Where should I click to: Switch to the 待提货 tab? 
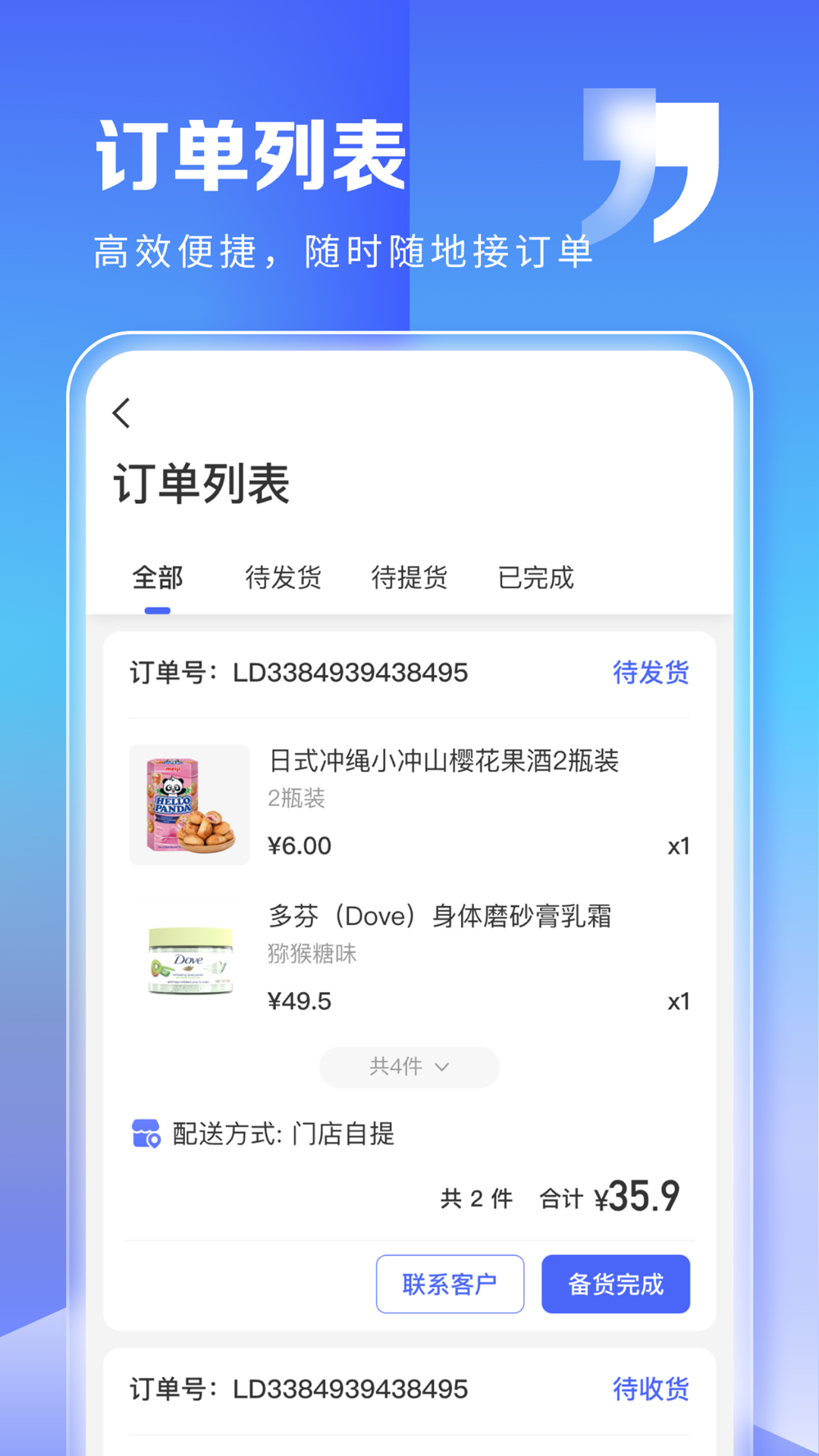[x=409, y=577]
